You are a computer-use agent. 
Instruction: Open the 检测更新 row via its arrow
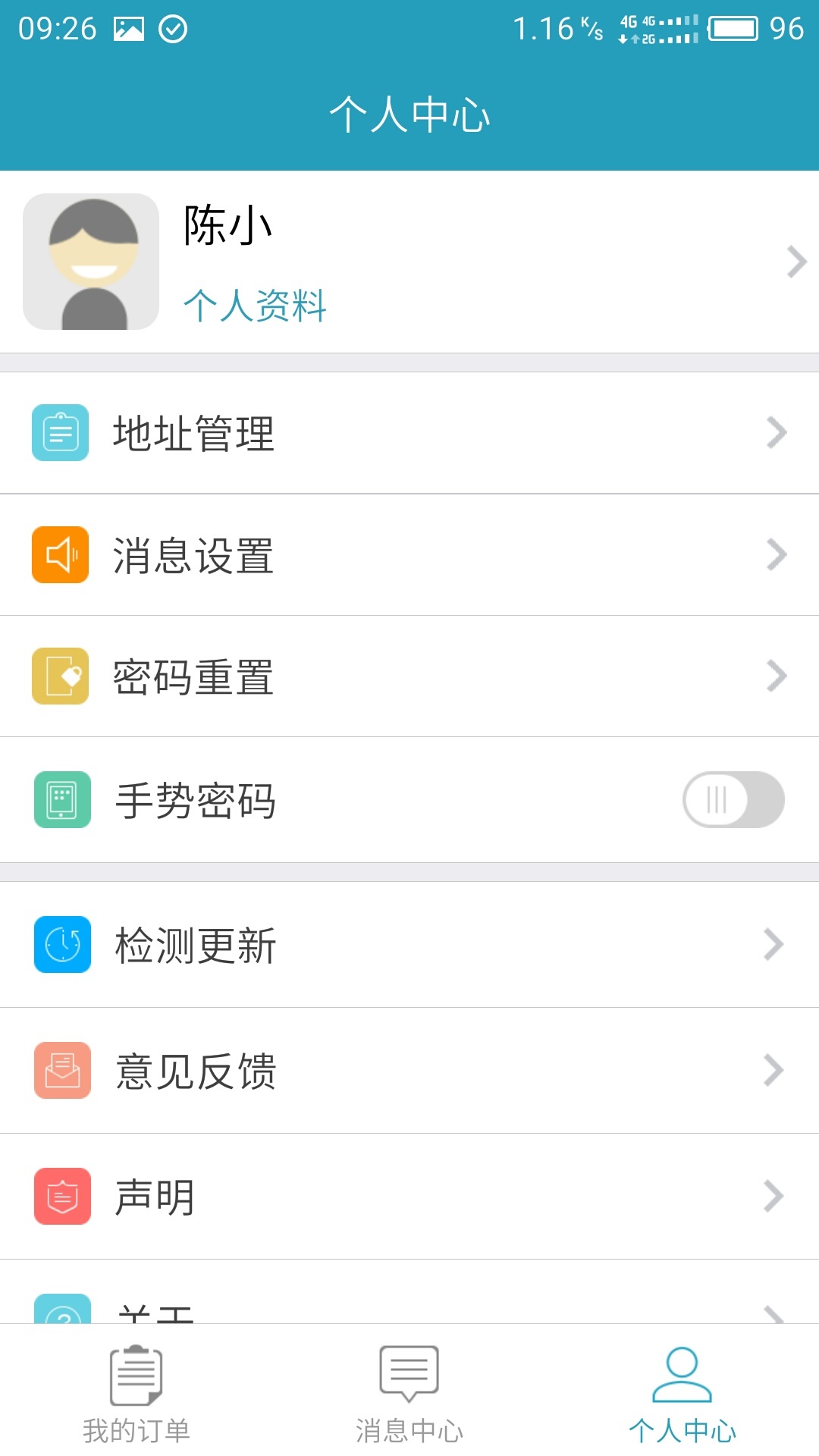[775, 944]
